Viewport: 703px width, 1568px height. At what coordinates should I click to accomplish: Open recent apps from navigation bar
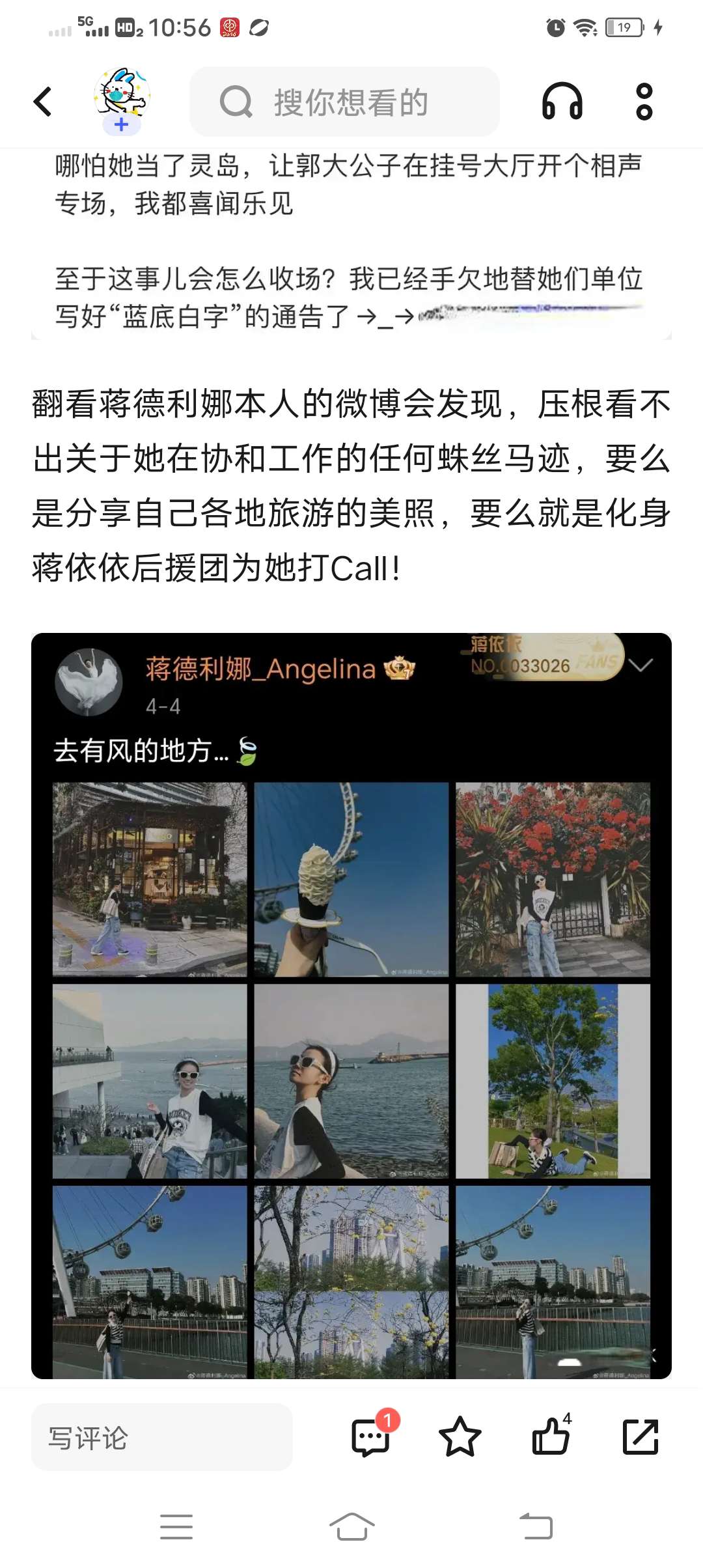(x=176, y=1526)
